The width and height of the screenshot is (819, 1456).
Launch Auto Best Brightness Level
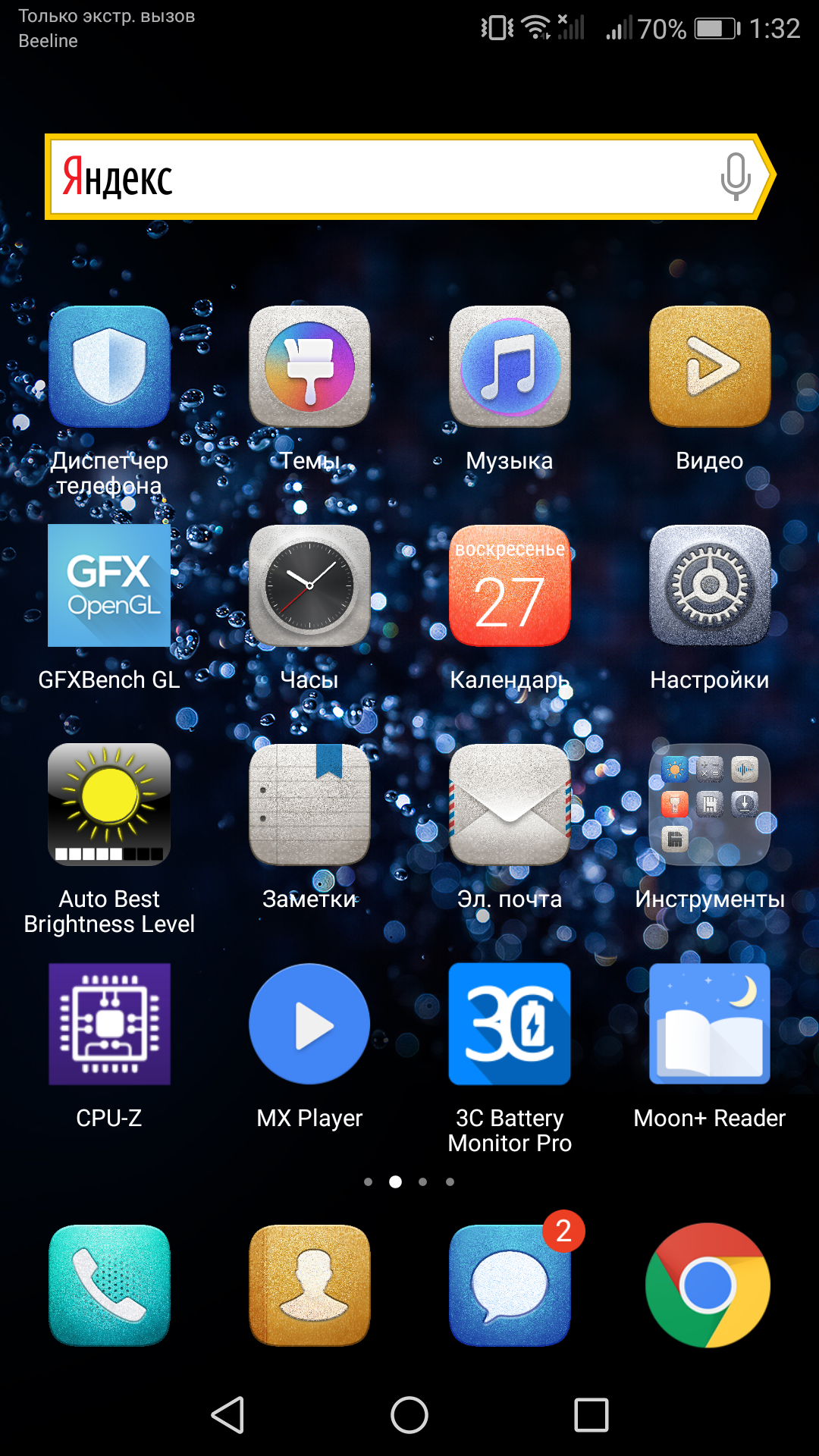[109, 805]
